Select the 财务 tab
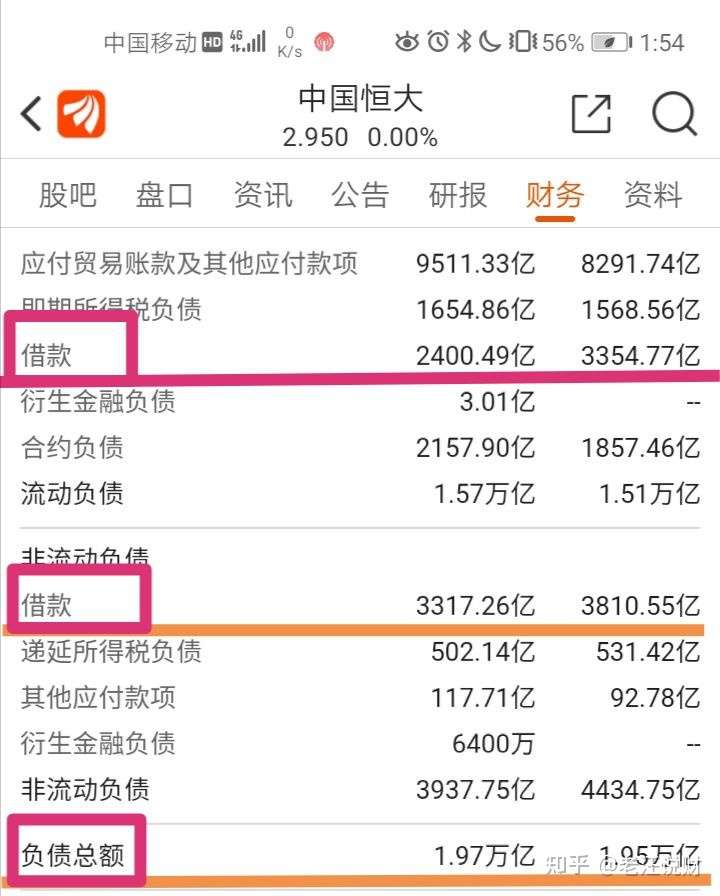The height and width of the screenshot is (896, 720). tap(555, 194)
